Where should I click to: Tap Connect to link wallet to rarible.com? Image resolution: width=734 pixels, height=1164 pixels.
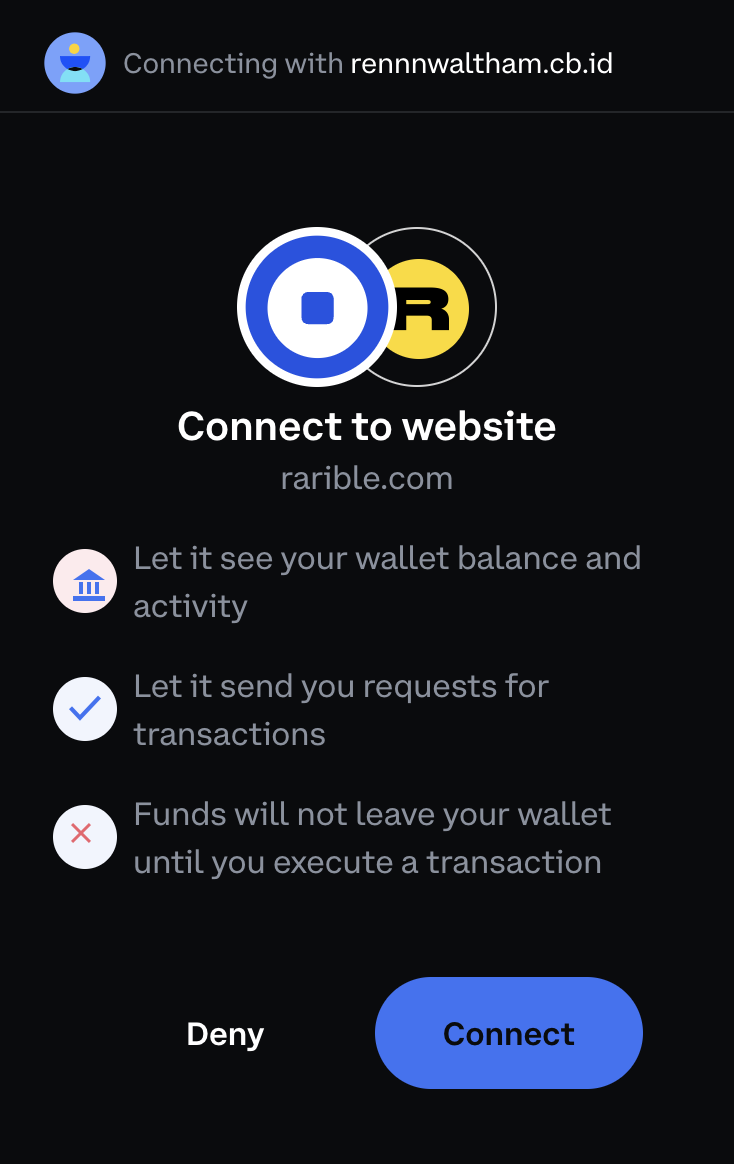click(508, 1033)
